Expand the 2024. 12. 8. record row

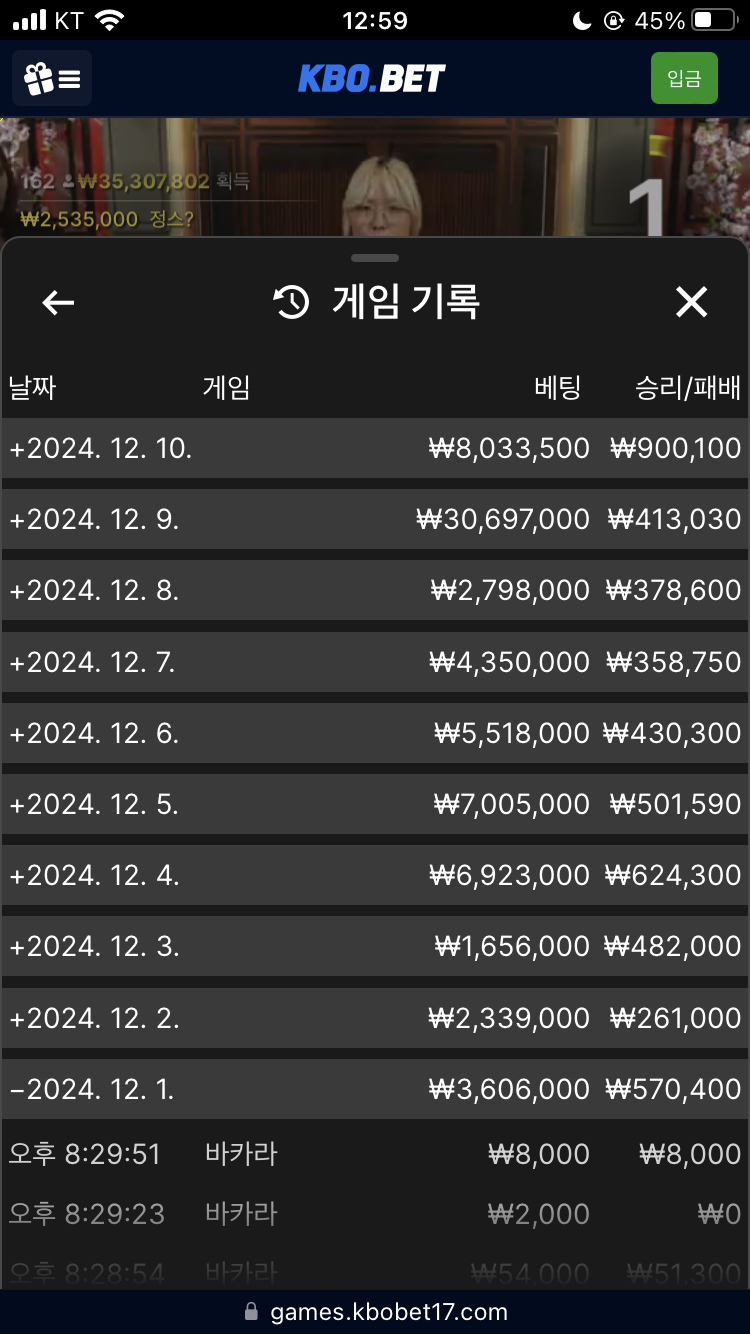(375, 590)
